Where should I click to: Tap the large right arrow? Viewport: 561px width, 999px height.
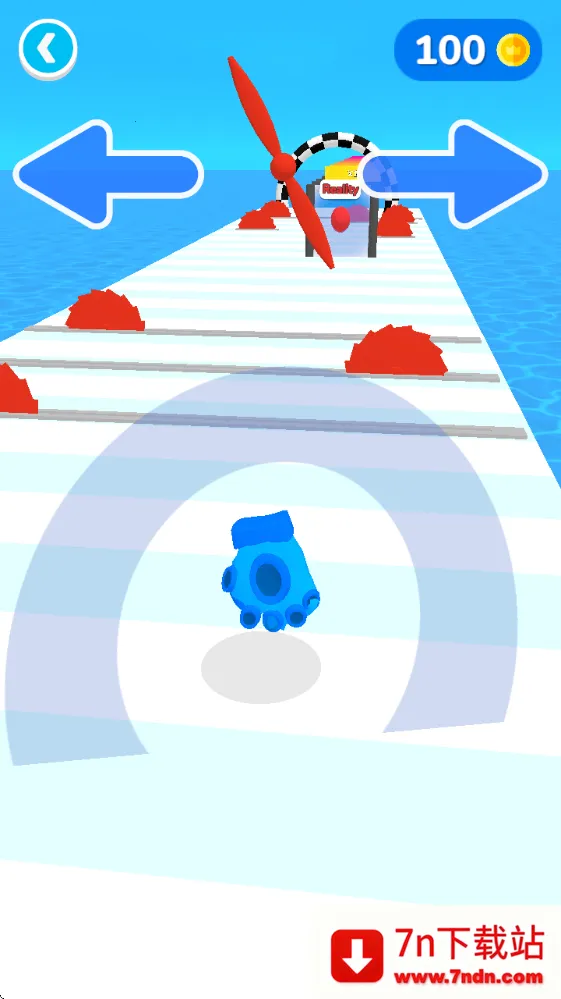pyautogui.click(x=453, y=173)
